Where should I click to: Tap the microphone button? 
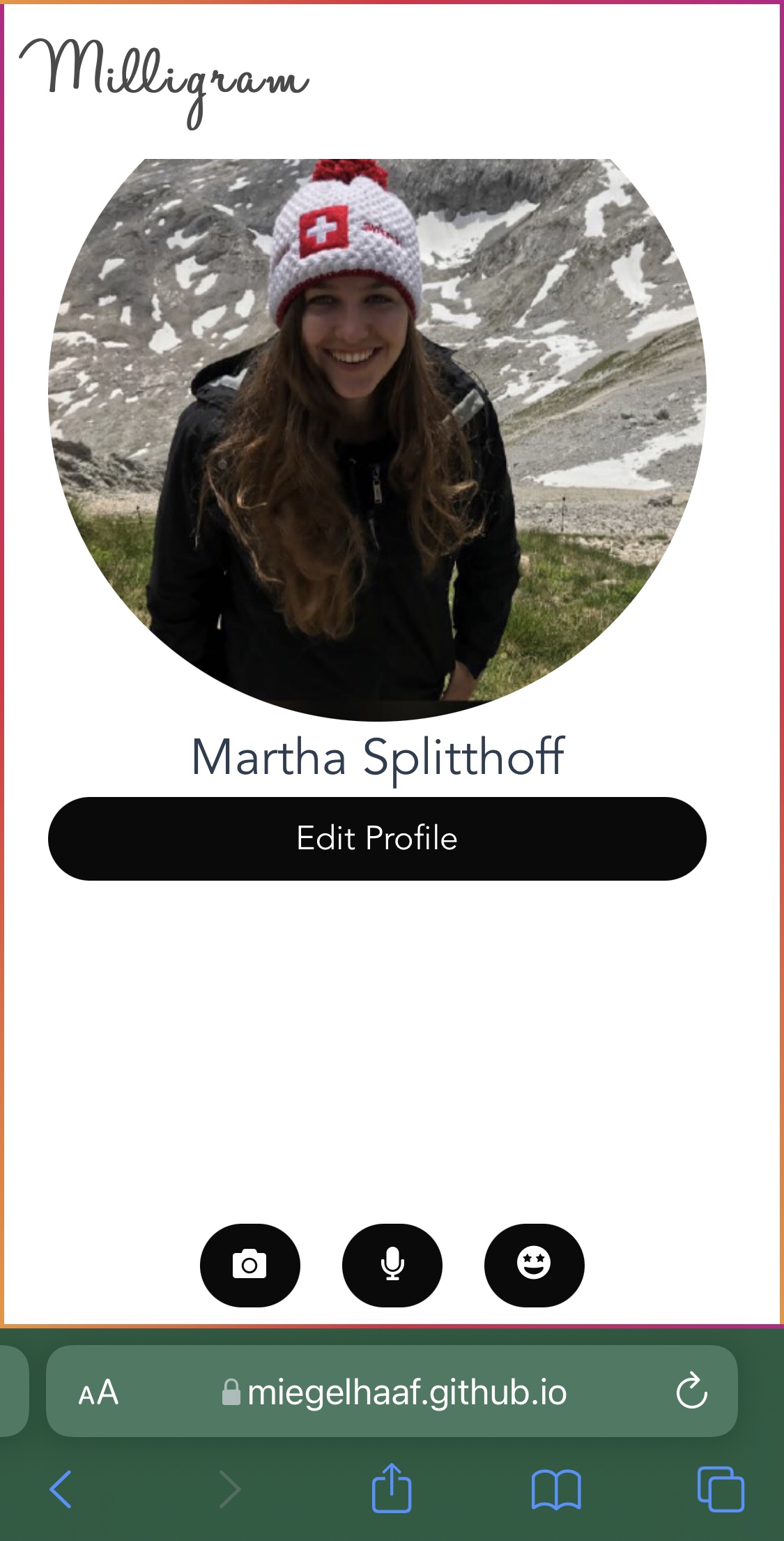click(392, 1265)
